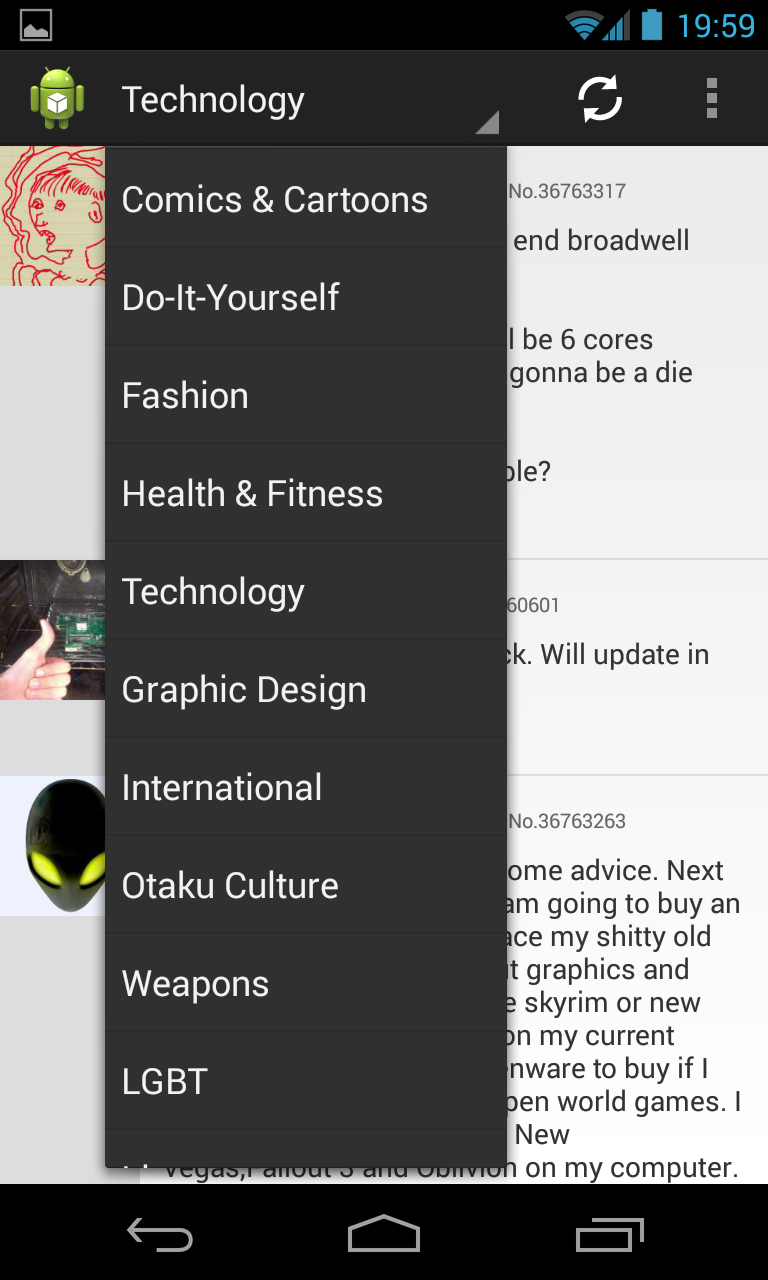Refresh the thread list

[600, 99]
